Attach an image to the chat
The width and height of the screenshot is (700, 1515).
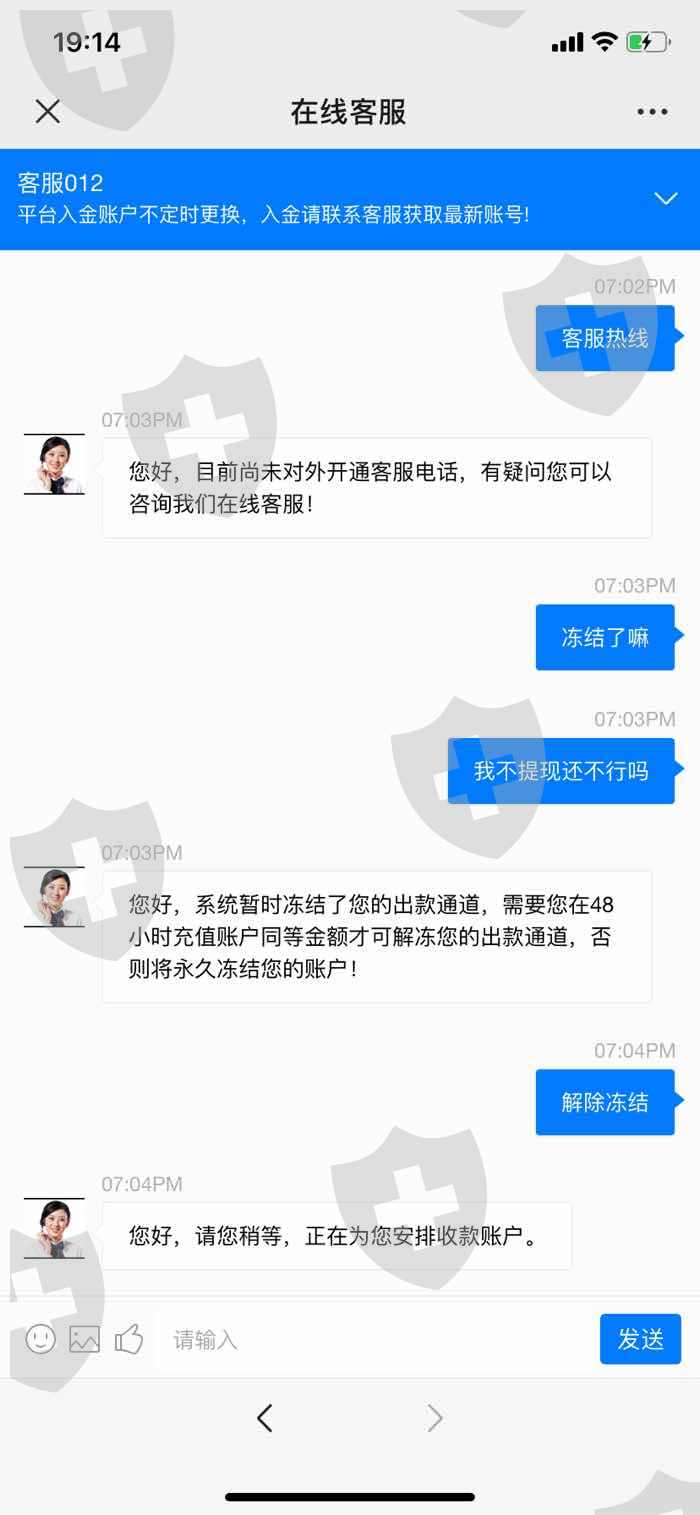coord(84,1339)
